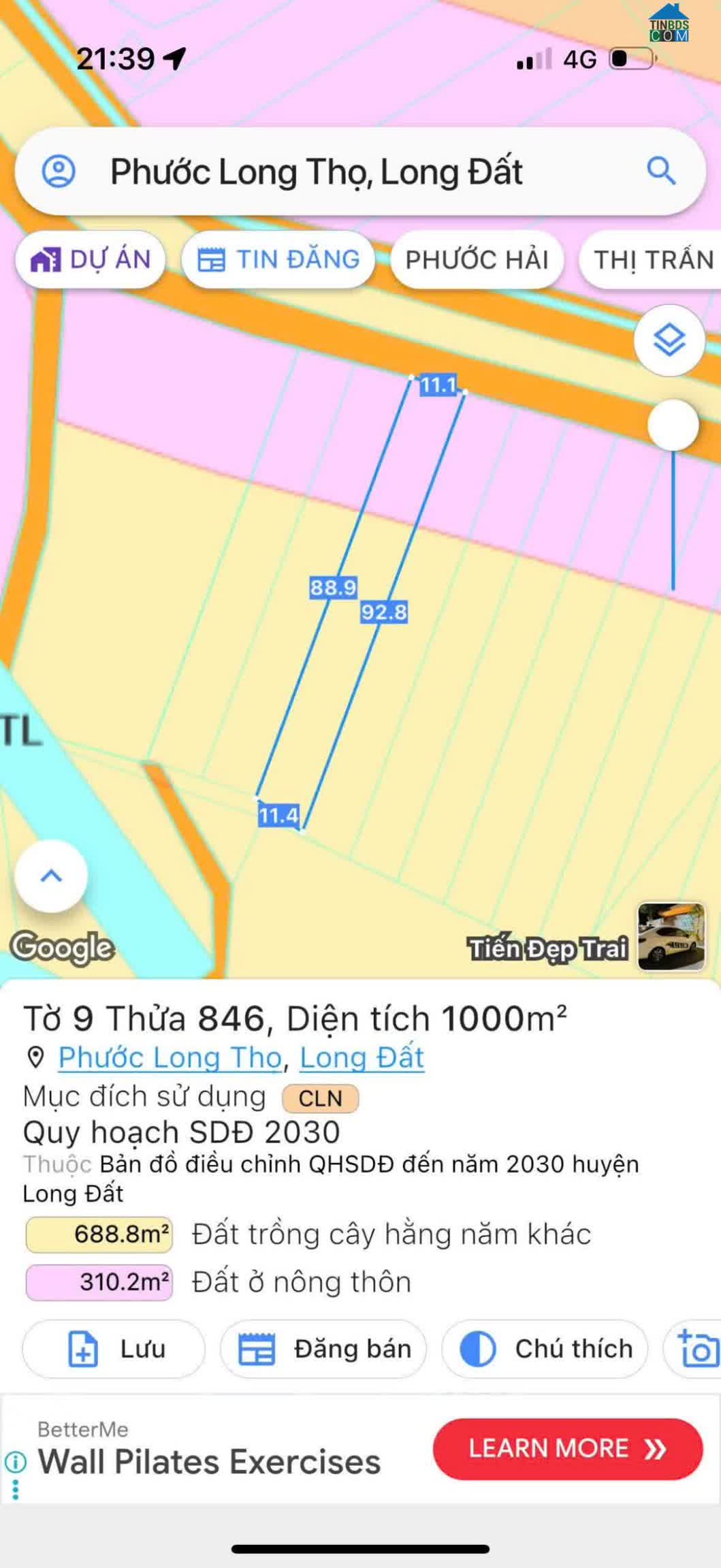Open the Chú thích legend
Screen dimensions: 721x1568
tap(545, 1349)
